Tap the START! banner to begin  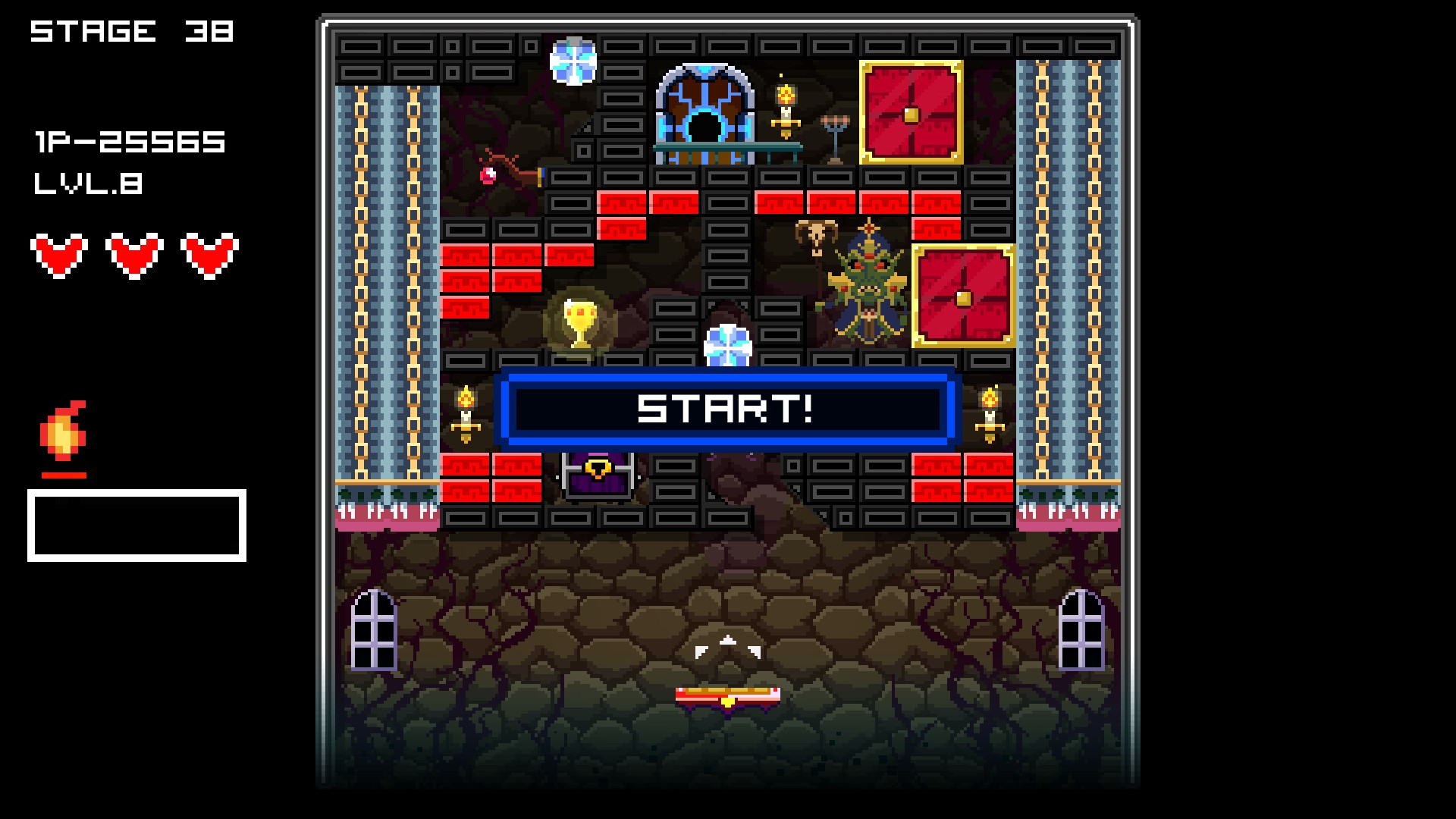pyautogui.click(x=726, y=409)
